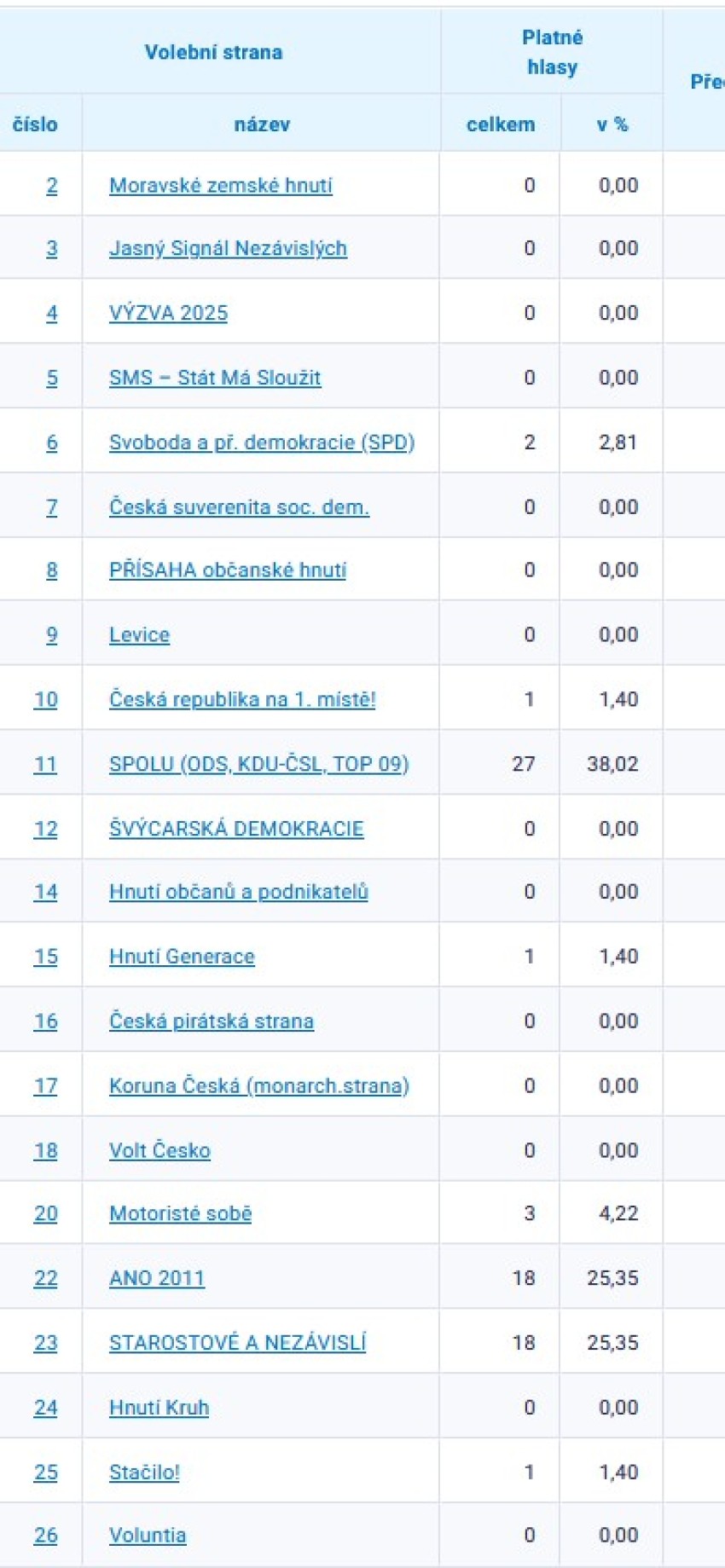The width and height of the screenshot is (725, 1568).
Task: Tap party number 10 link
Action: [45, 699]
